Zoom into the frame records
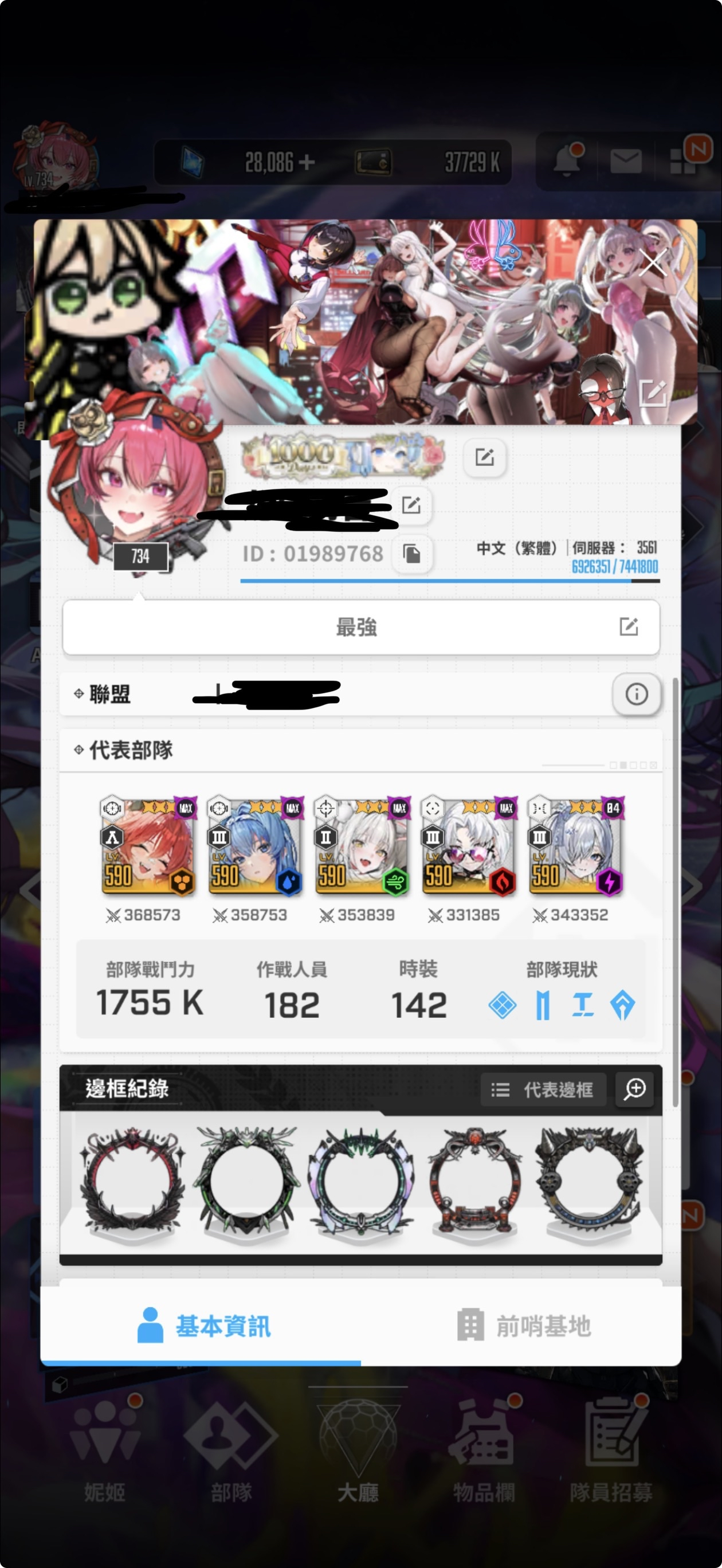 pyautogui.click(x=634, y=1089)
